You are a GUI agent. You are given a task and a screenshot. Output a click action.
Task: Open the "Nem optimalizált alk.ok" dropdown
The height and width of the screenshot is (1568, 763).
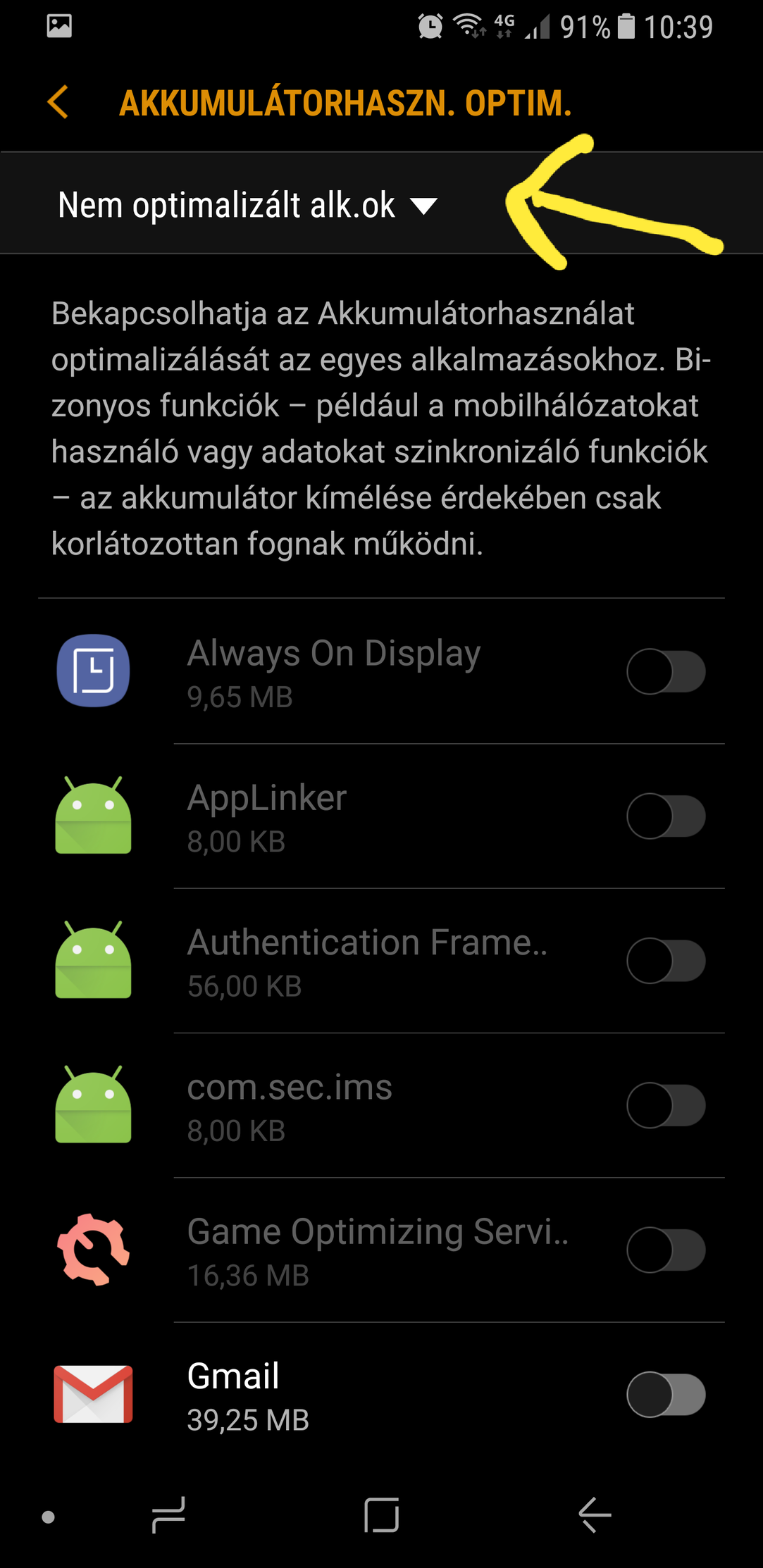pos(248,206)
